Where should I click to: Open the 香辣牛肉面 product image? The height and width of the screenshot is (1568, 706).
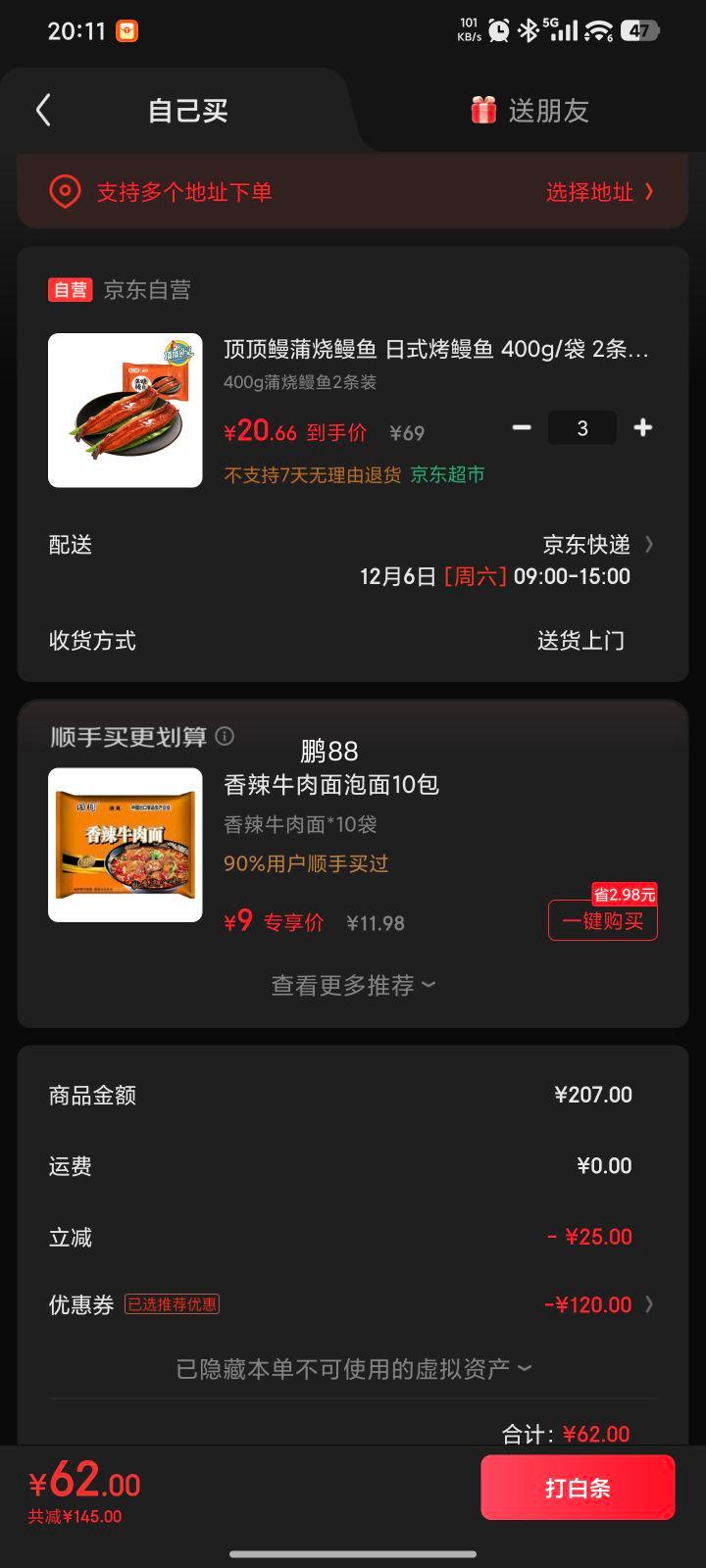point(126,845)
